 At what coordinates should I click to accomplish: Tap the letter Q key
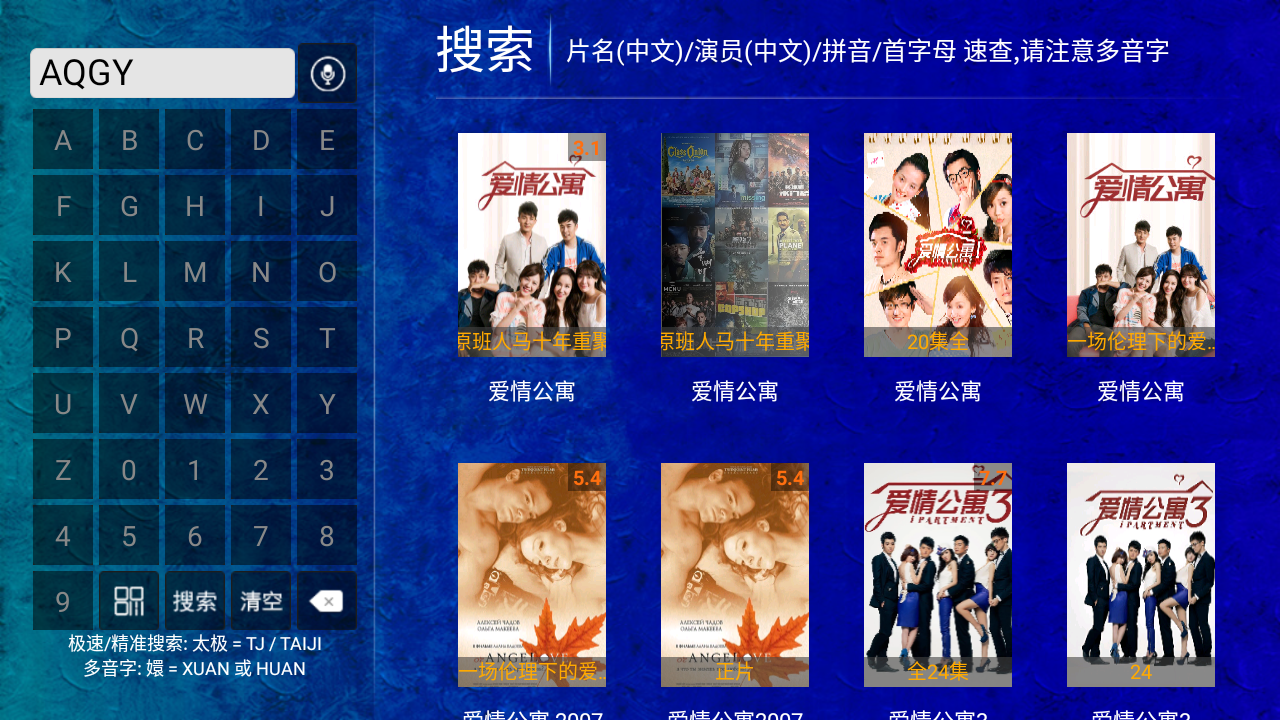pos(129,338)
